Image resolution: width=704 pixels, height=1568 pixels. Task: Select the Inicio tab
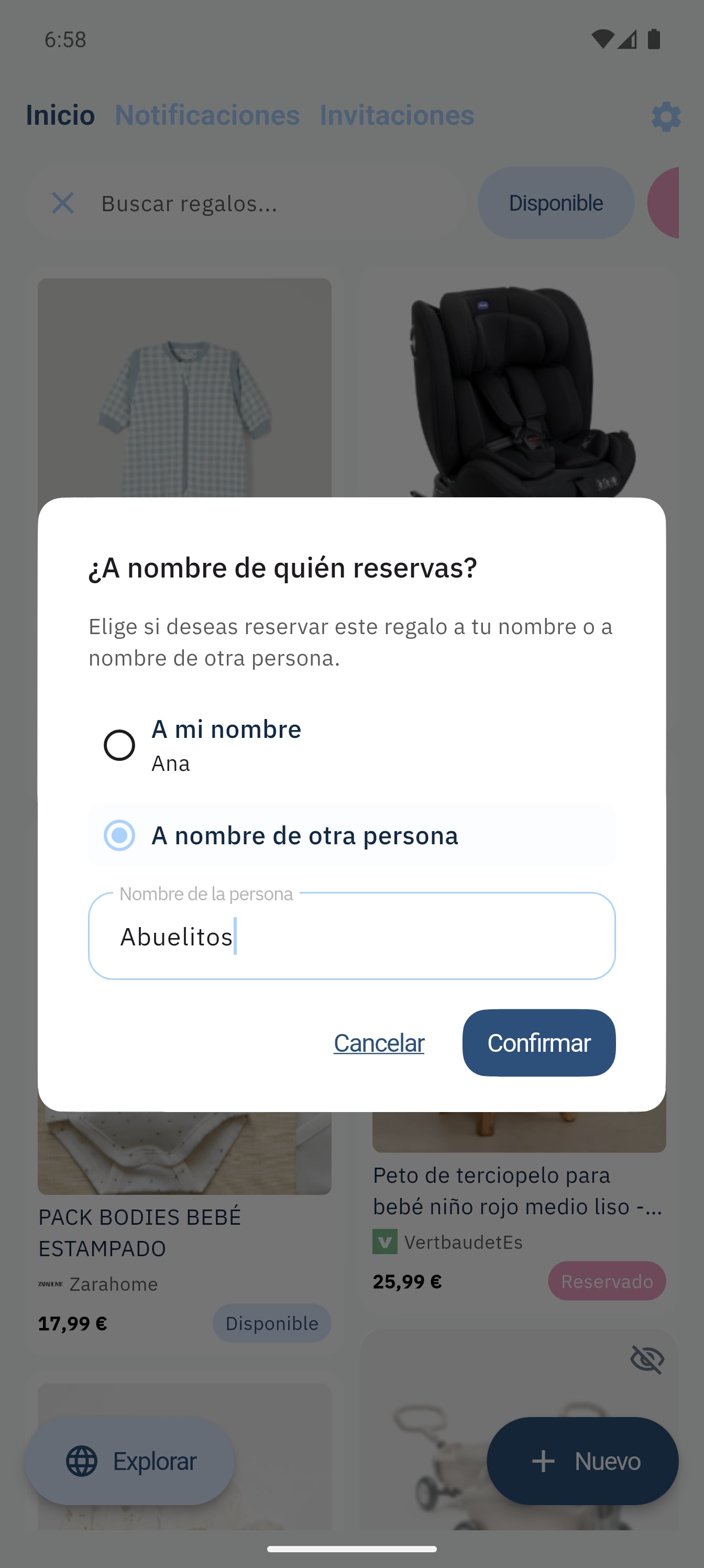click(x=60, y=115)
